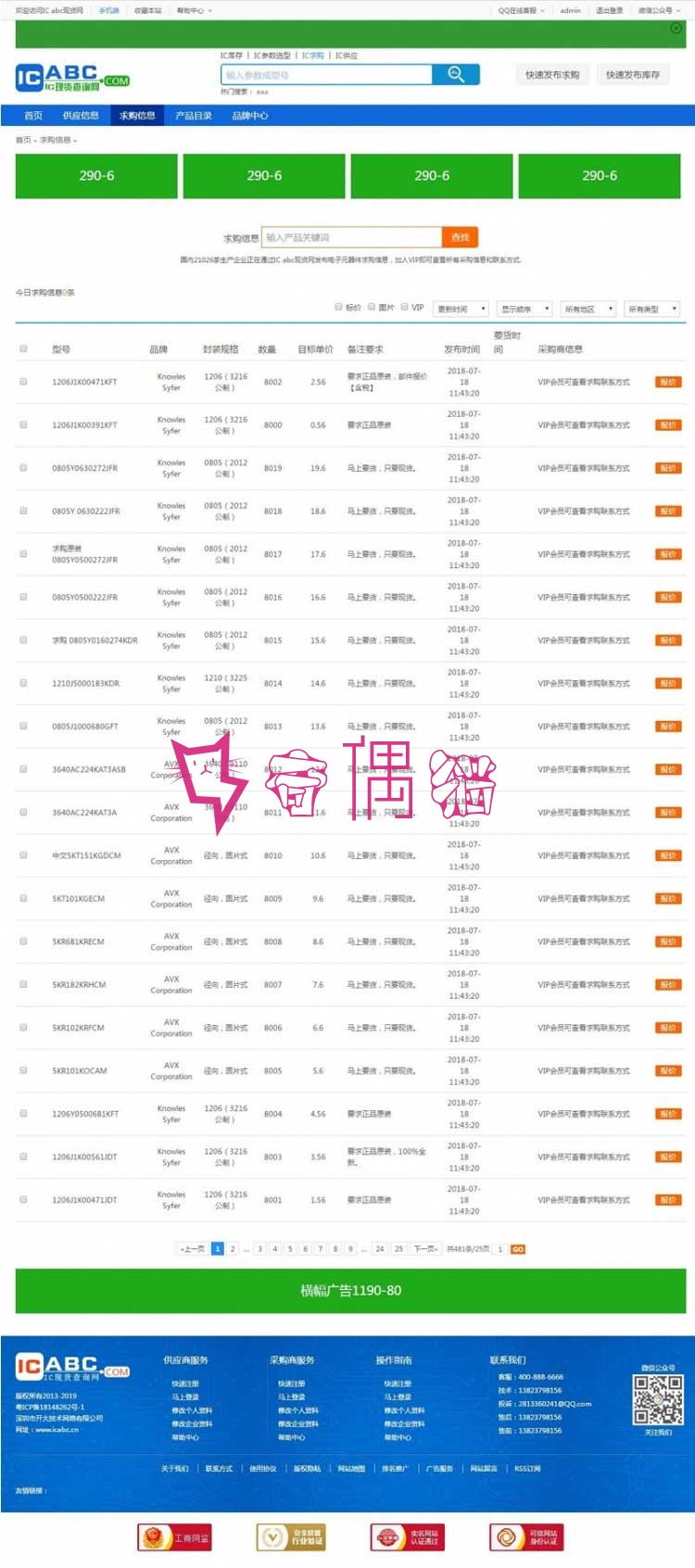Select the checkbox for 1206J1K00471KFT

click(23, 382)
